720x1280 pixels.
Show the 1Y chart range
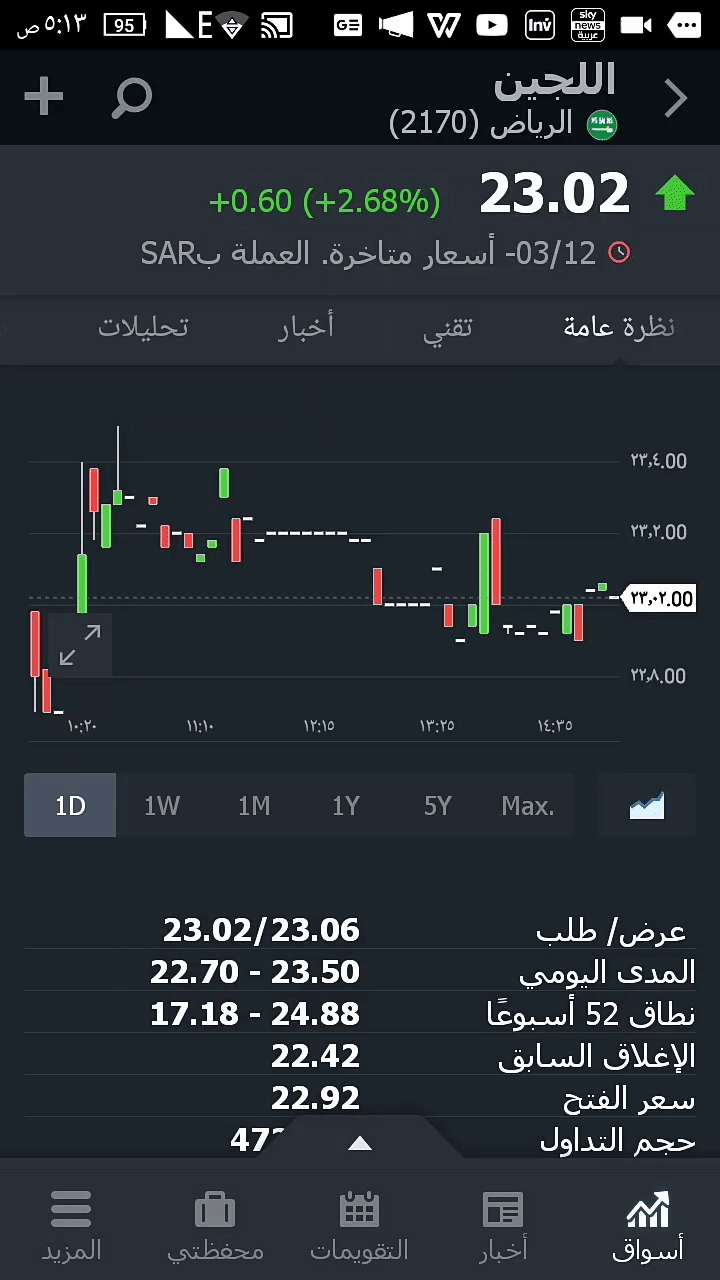click(x=346, y=806)
